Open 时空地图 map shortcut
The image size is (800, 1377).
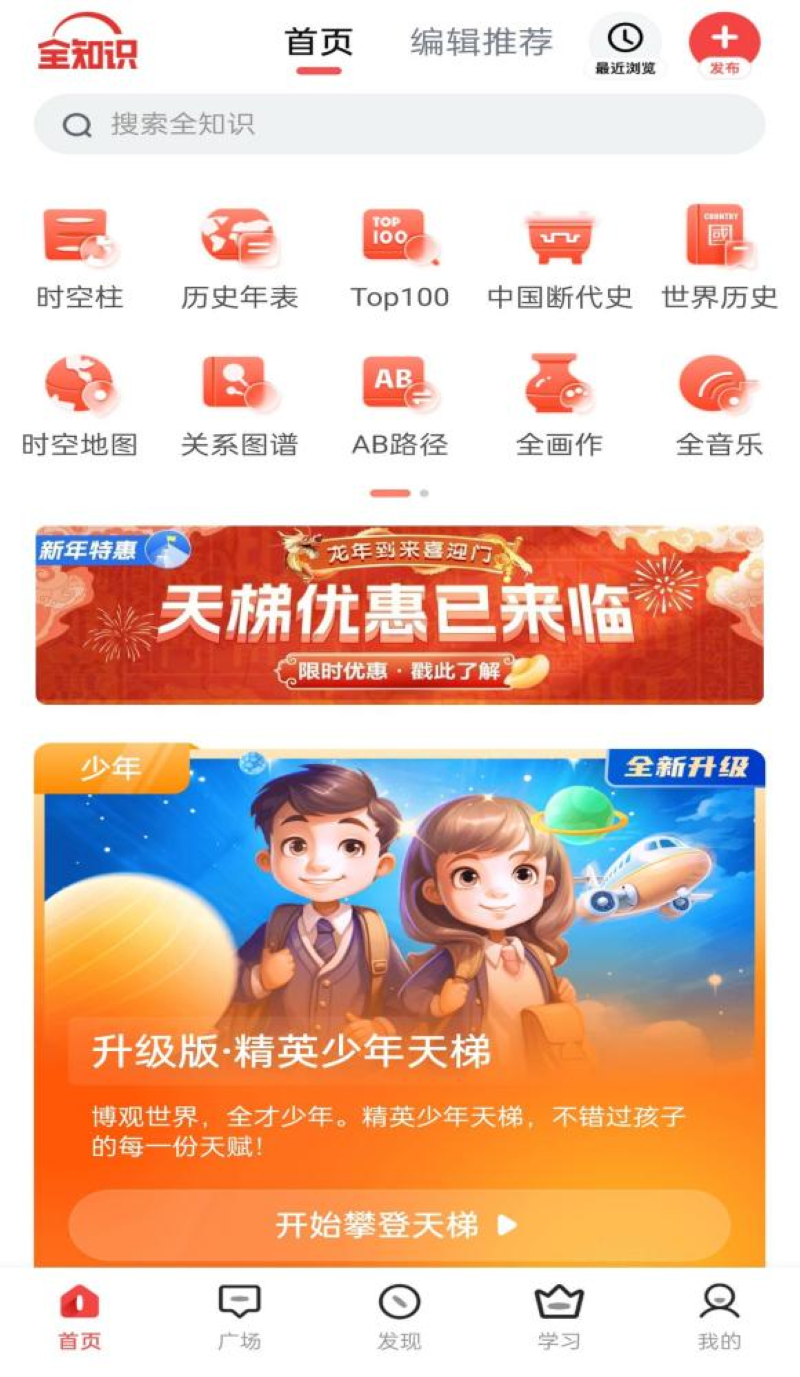click(x=79, y=403)
